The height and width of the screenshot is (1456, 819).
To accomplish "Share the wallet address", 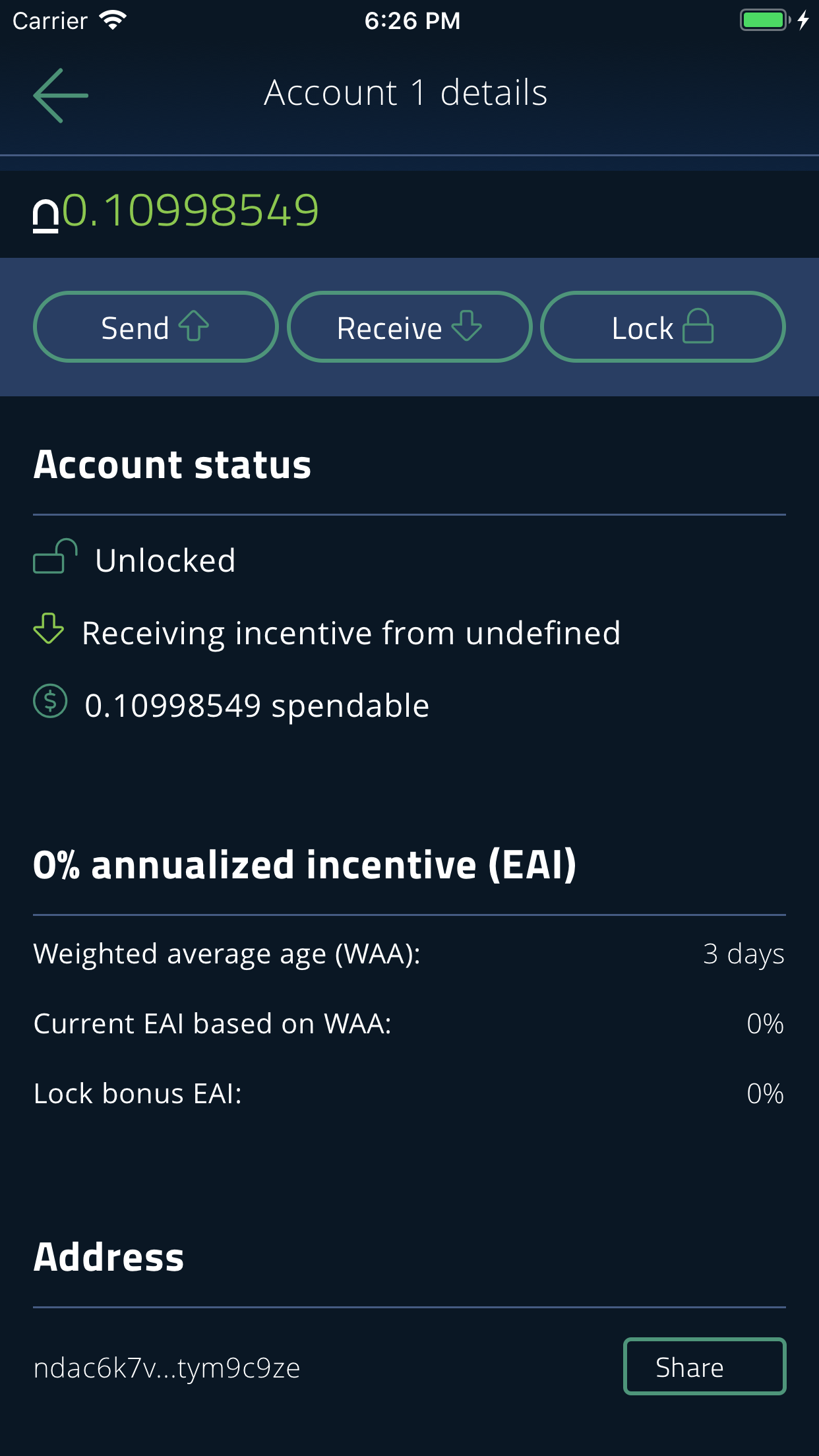I will (704, 1367).
